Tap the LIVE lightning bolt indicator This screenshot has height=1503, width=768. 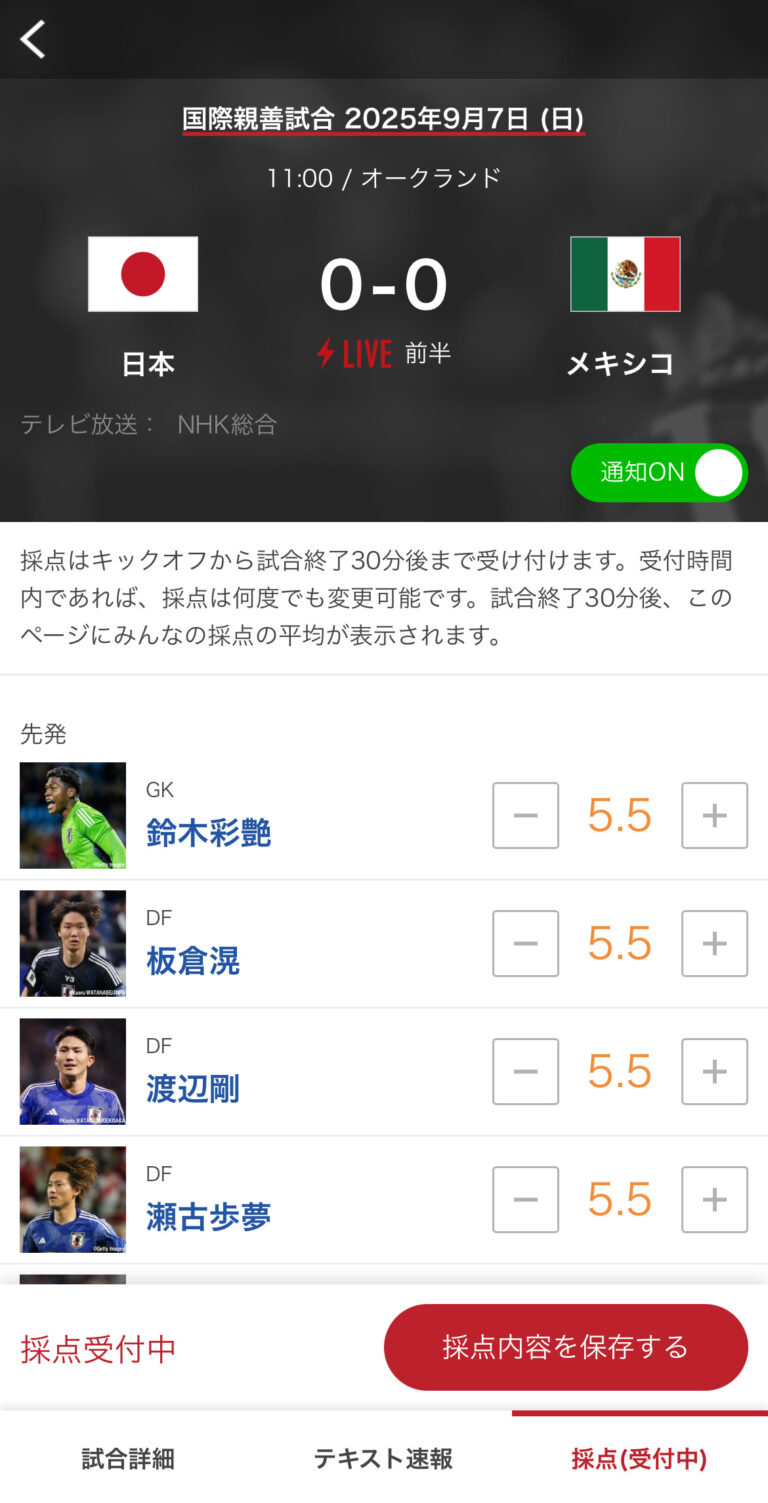327,353
